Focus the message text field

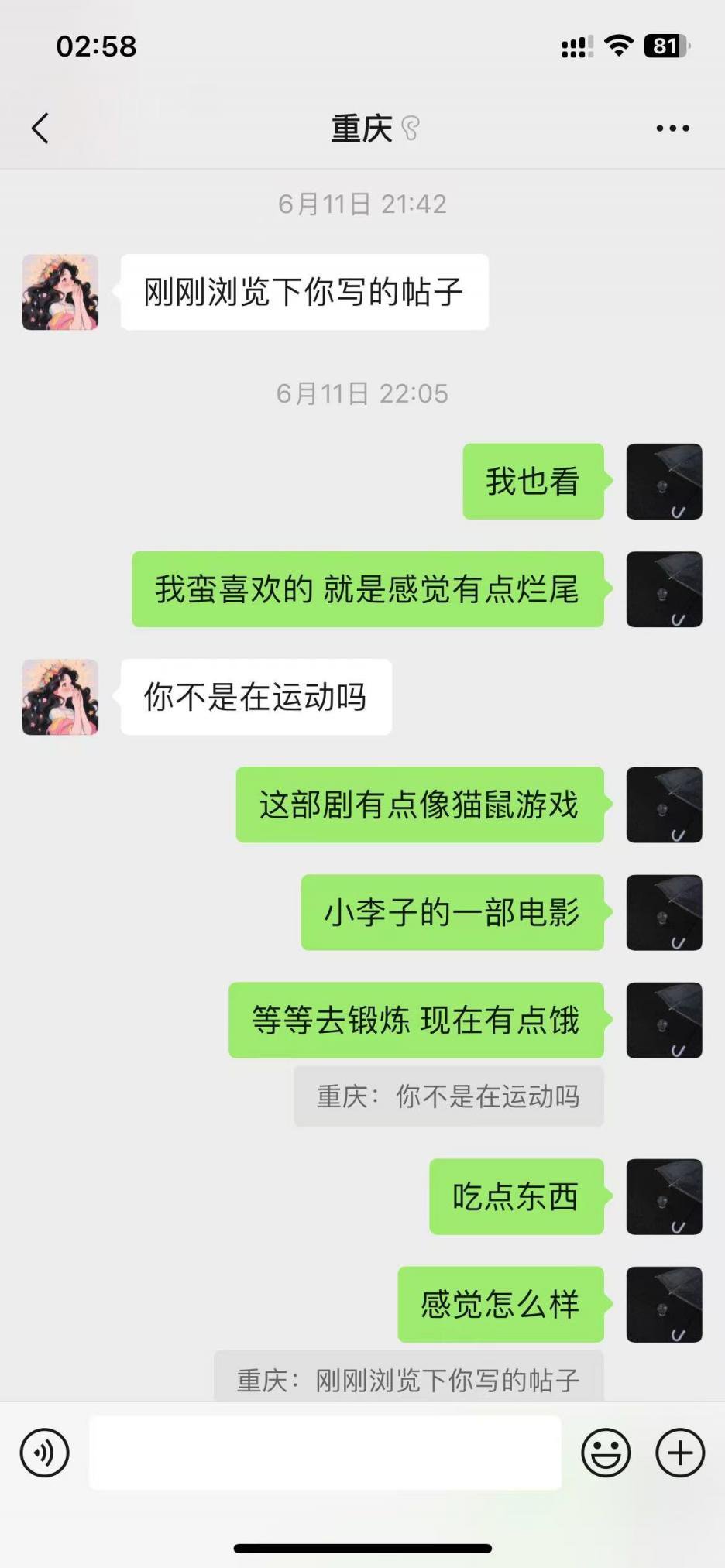point(325,1453)
